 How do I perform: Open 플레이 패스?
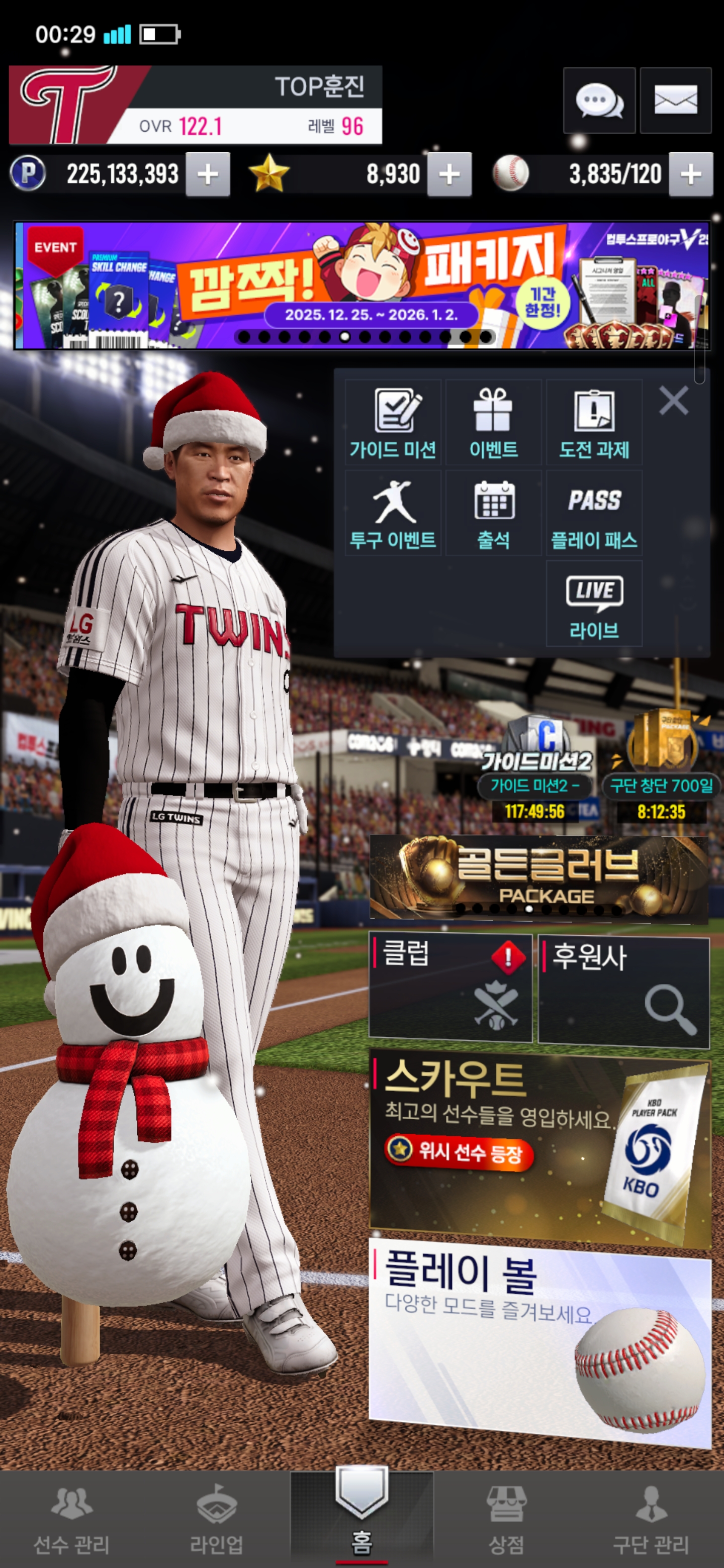click(594, 513)
